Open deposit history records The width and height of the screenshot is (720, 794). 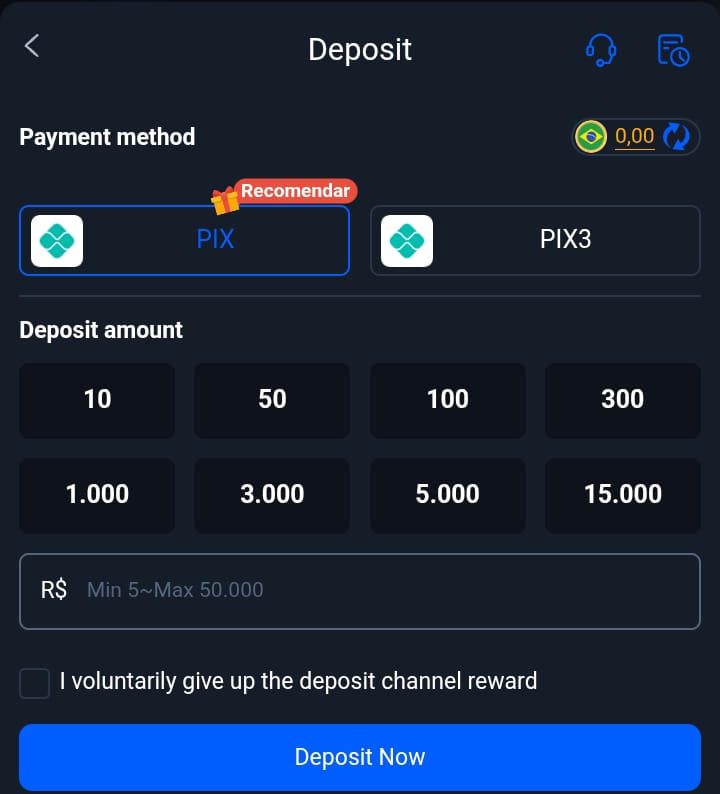coord(673,49)
